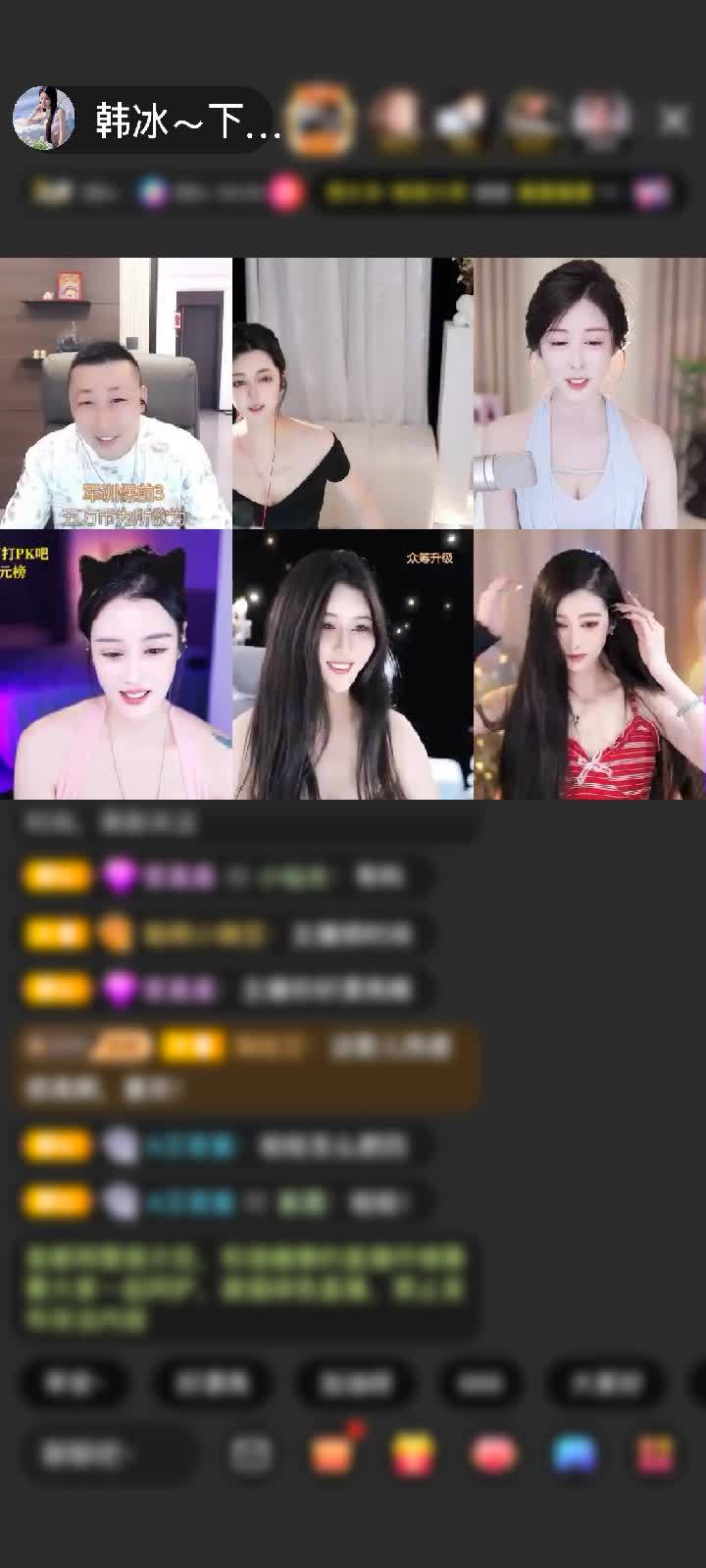Open video tile labeled 众筹升级

tap(353, 664)
